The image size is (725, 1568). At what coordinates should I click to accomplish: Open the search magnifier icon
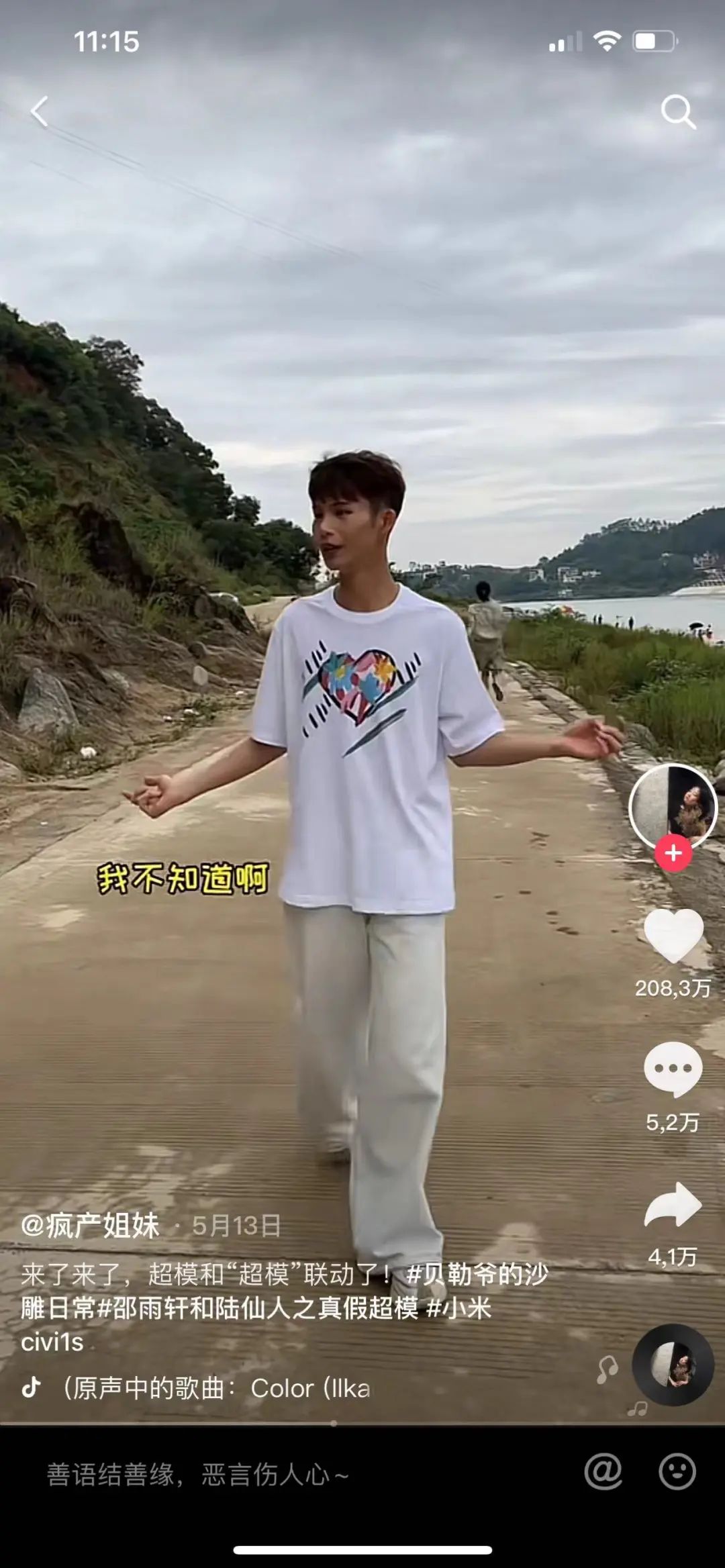[x=678, y=111]
